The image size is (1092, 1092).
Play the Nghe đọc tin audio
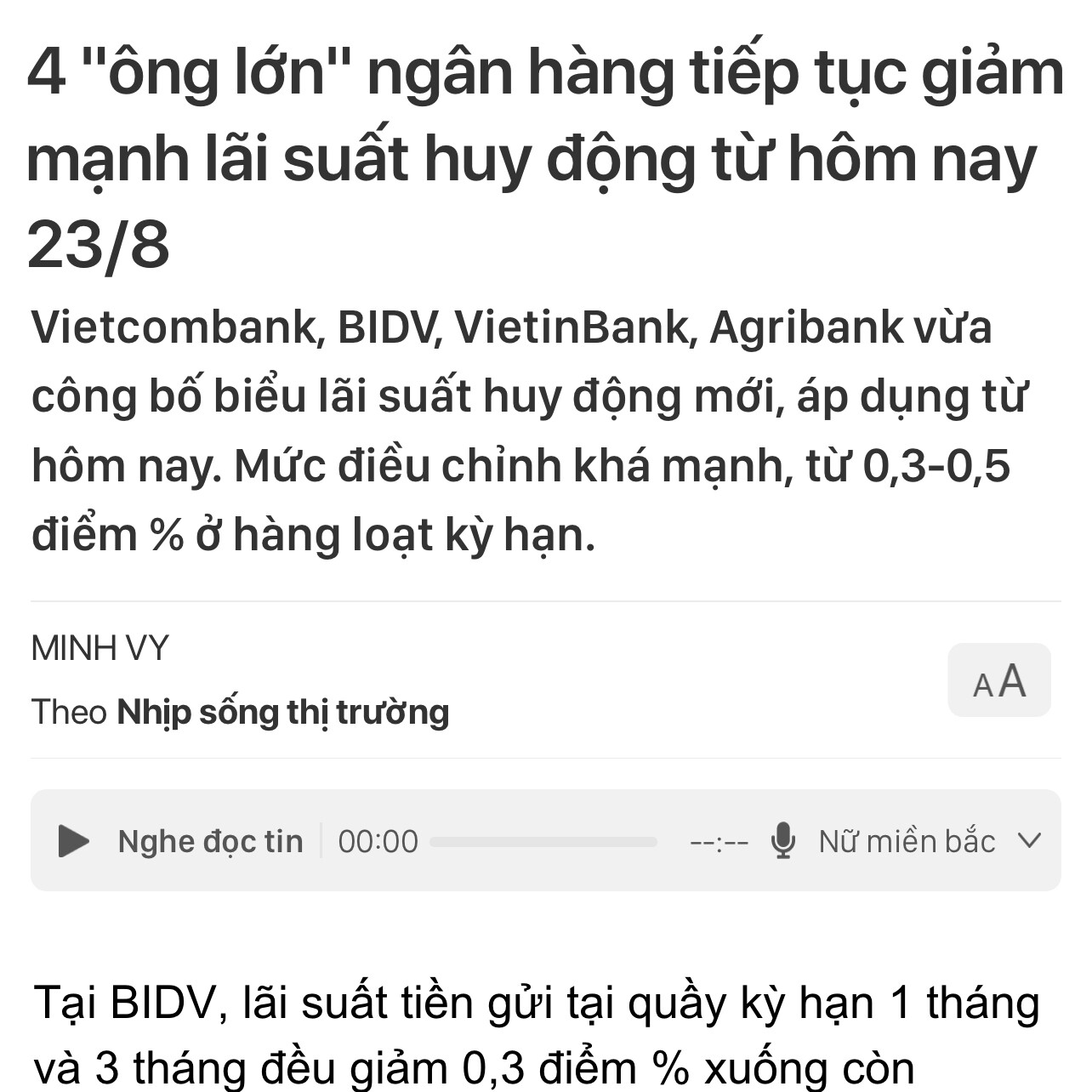pos(74,841)
